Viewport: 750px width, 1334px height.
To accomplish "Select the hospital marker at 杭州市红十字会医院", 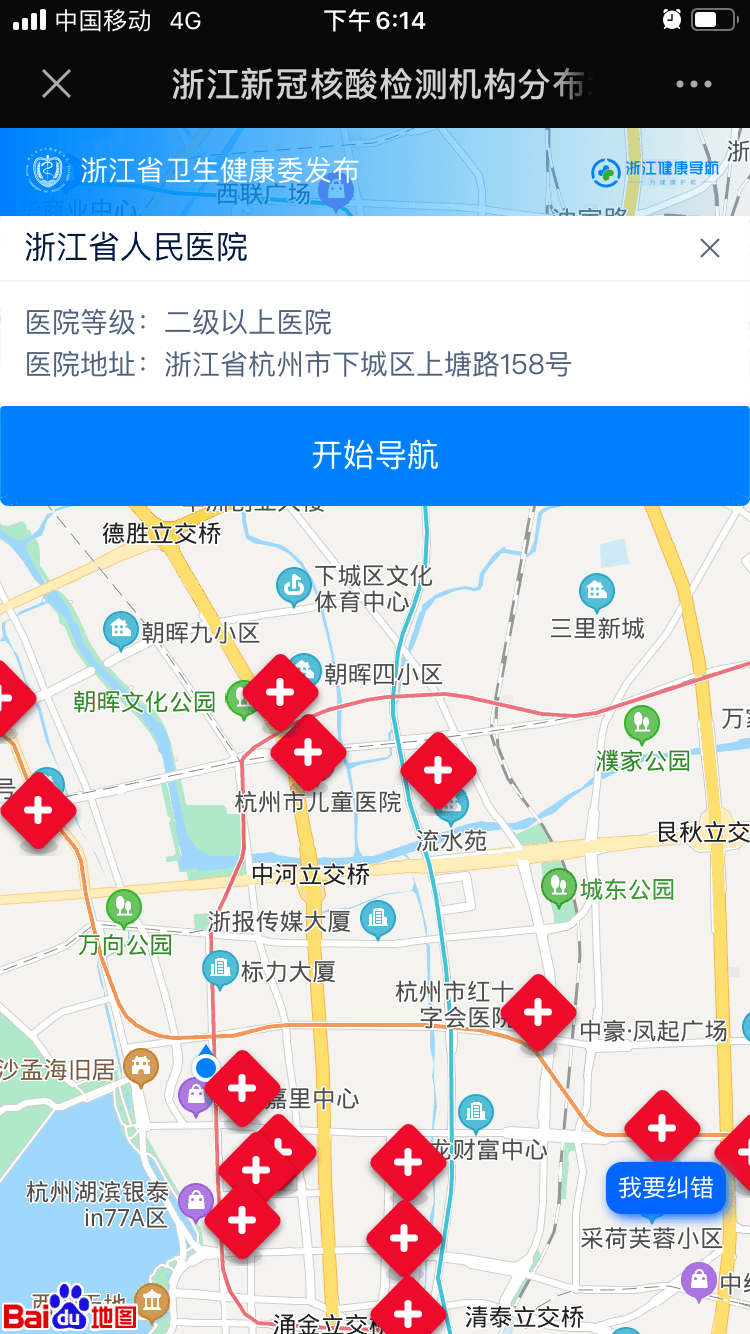I will click(538, 1013).
